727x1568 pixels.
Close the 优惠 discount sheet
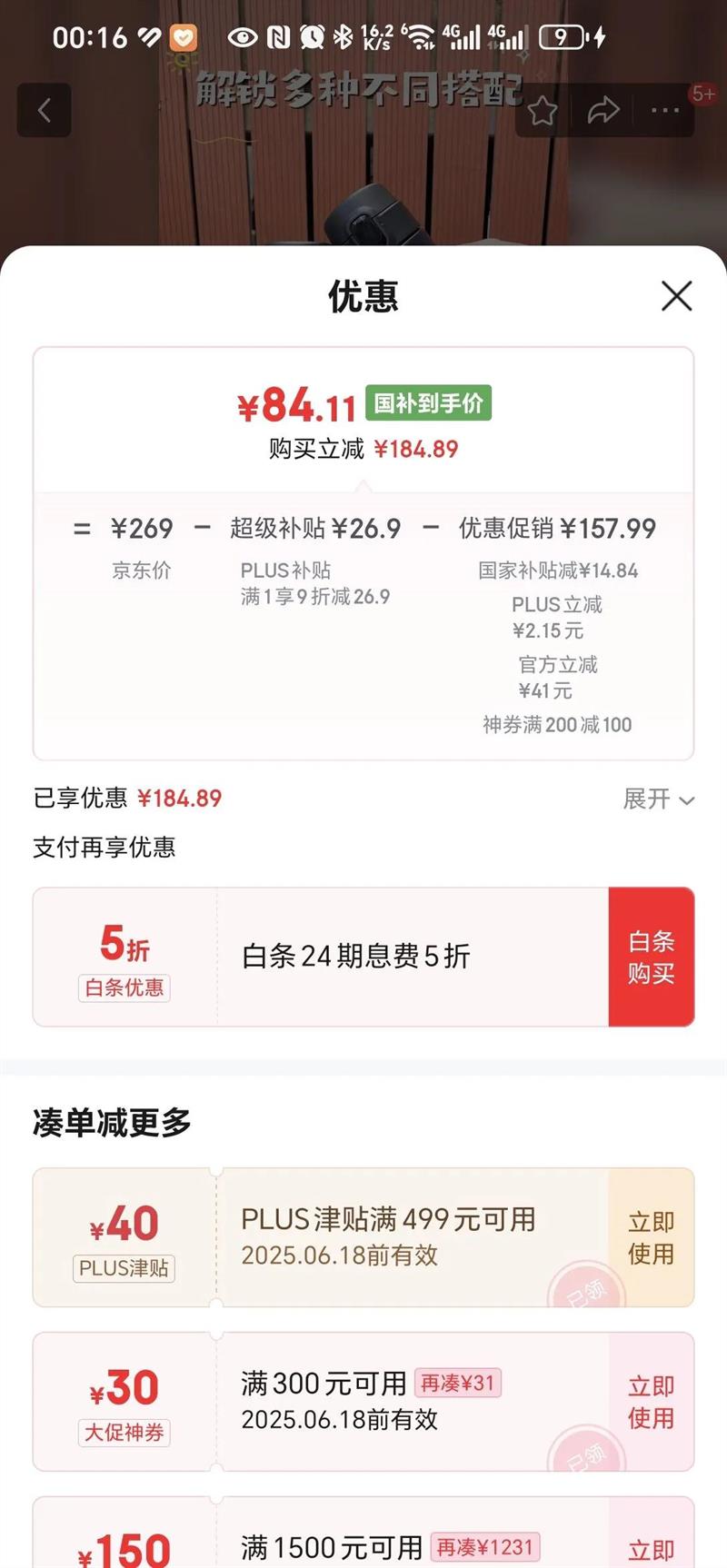coord(676,296)
